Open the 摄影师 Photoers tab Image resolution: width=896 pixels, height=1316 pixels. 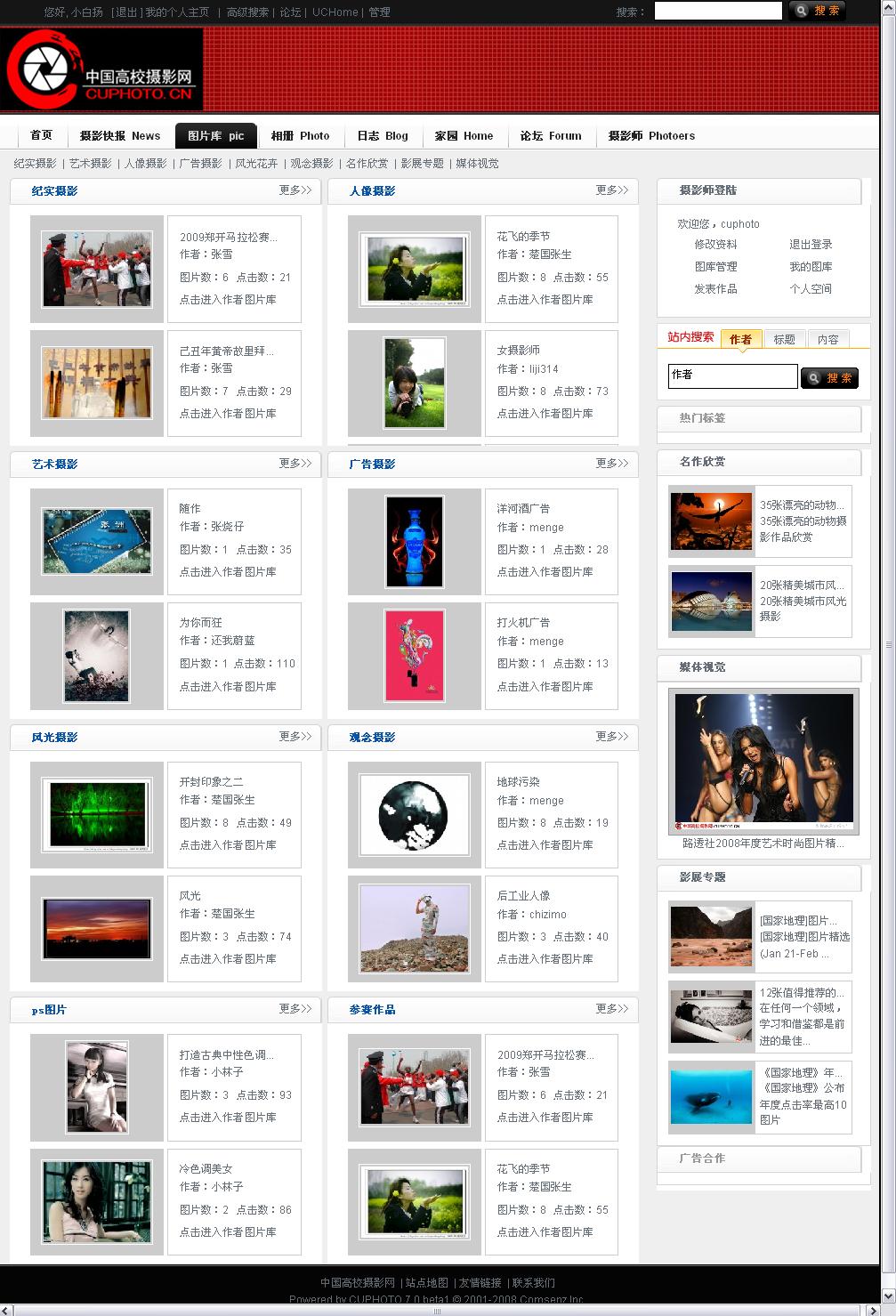[x=651, y=136]
